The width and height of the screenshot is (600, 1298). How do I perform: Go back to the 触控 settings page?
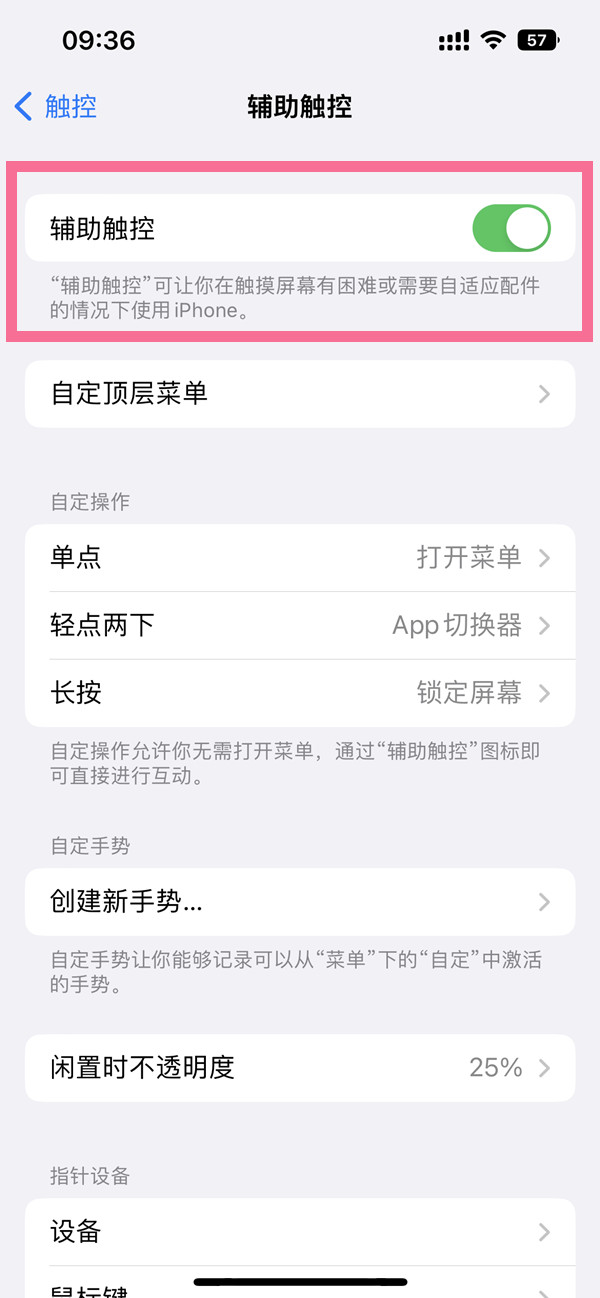(56, 106)
